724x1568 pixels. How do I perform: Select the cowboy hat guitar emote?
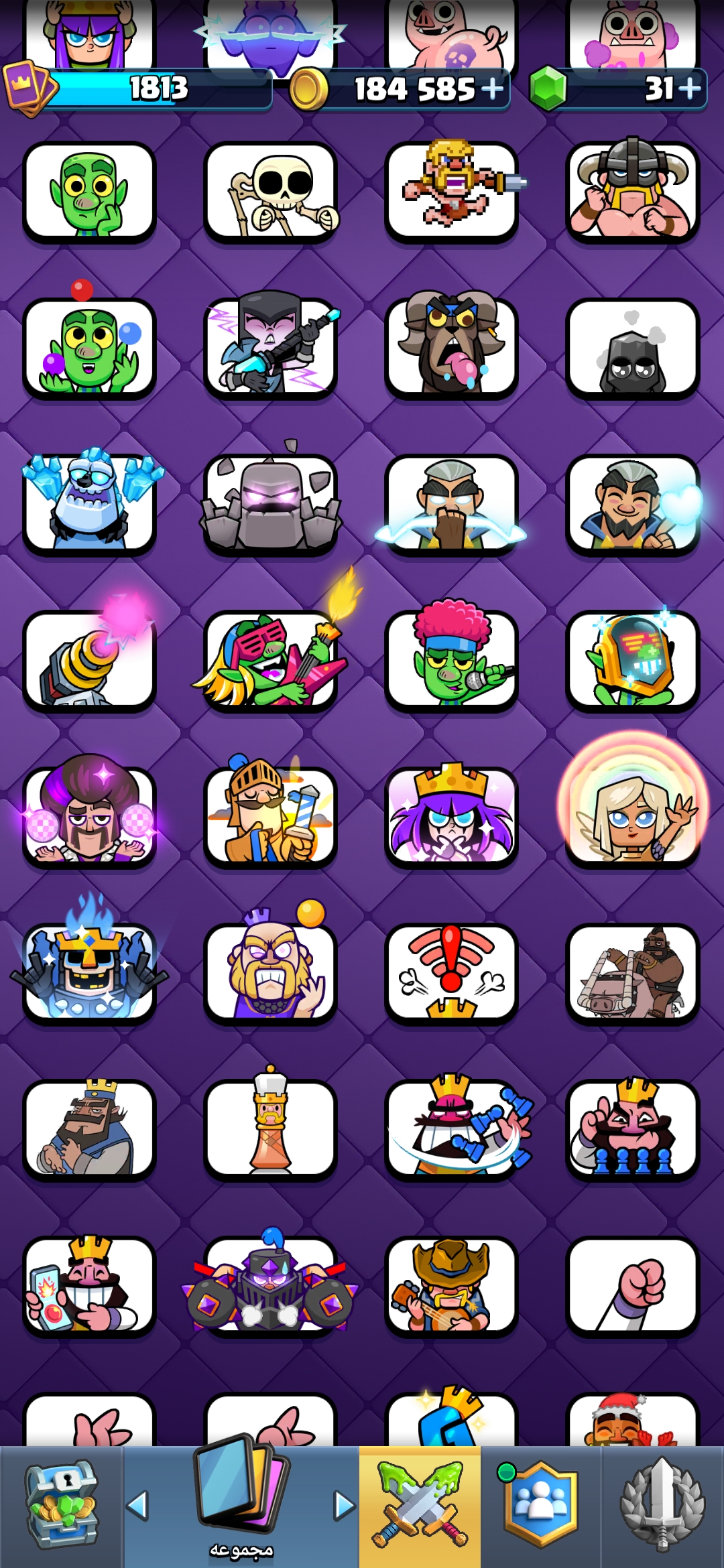coord(451,1285)
